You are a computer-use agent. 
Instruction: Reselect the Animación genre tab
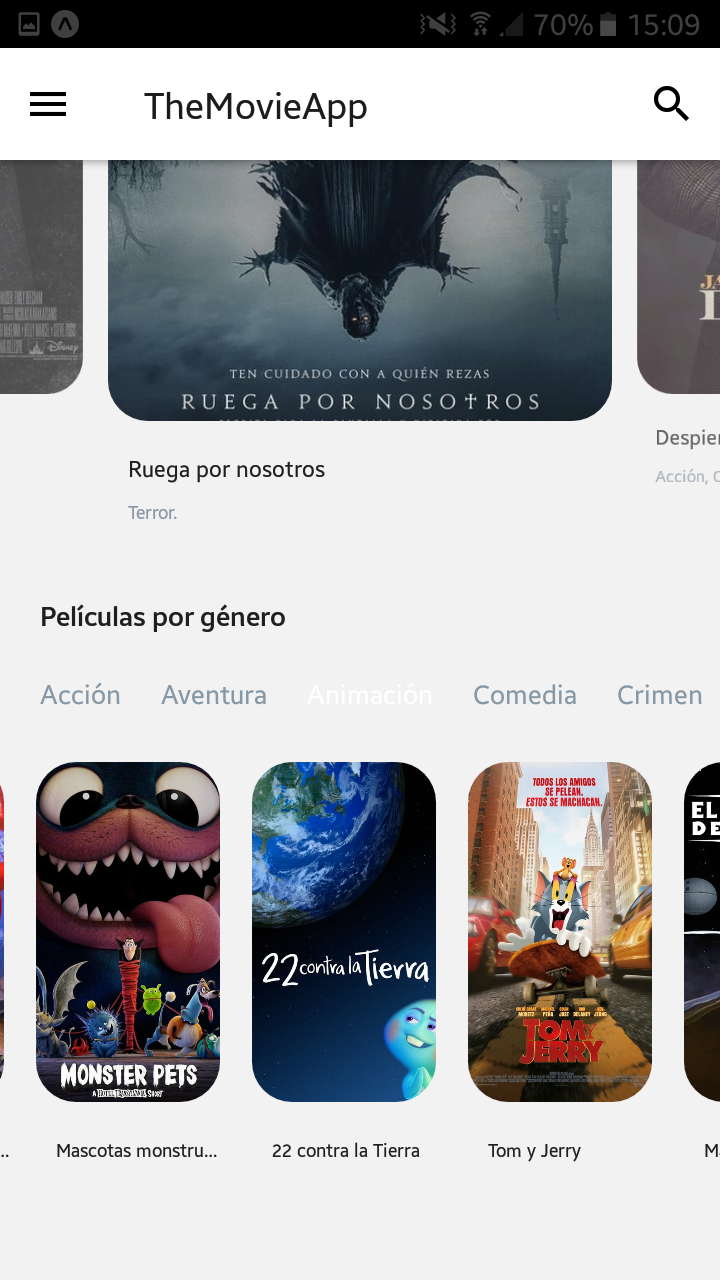coord(370,694)
